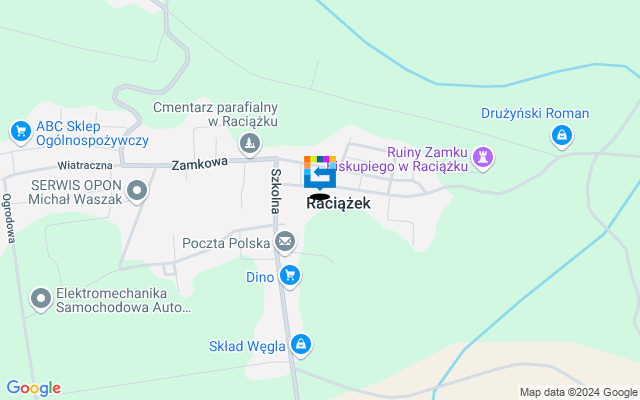This screenshot has height=400, width=640.
Task: Open Ruiny Zamku Biskupiego castle marker
Action: pyautogui.click(x=484, y=156)
